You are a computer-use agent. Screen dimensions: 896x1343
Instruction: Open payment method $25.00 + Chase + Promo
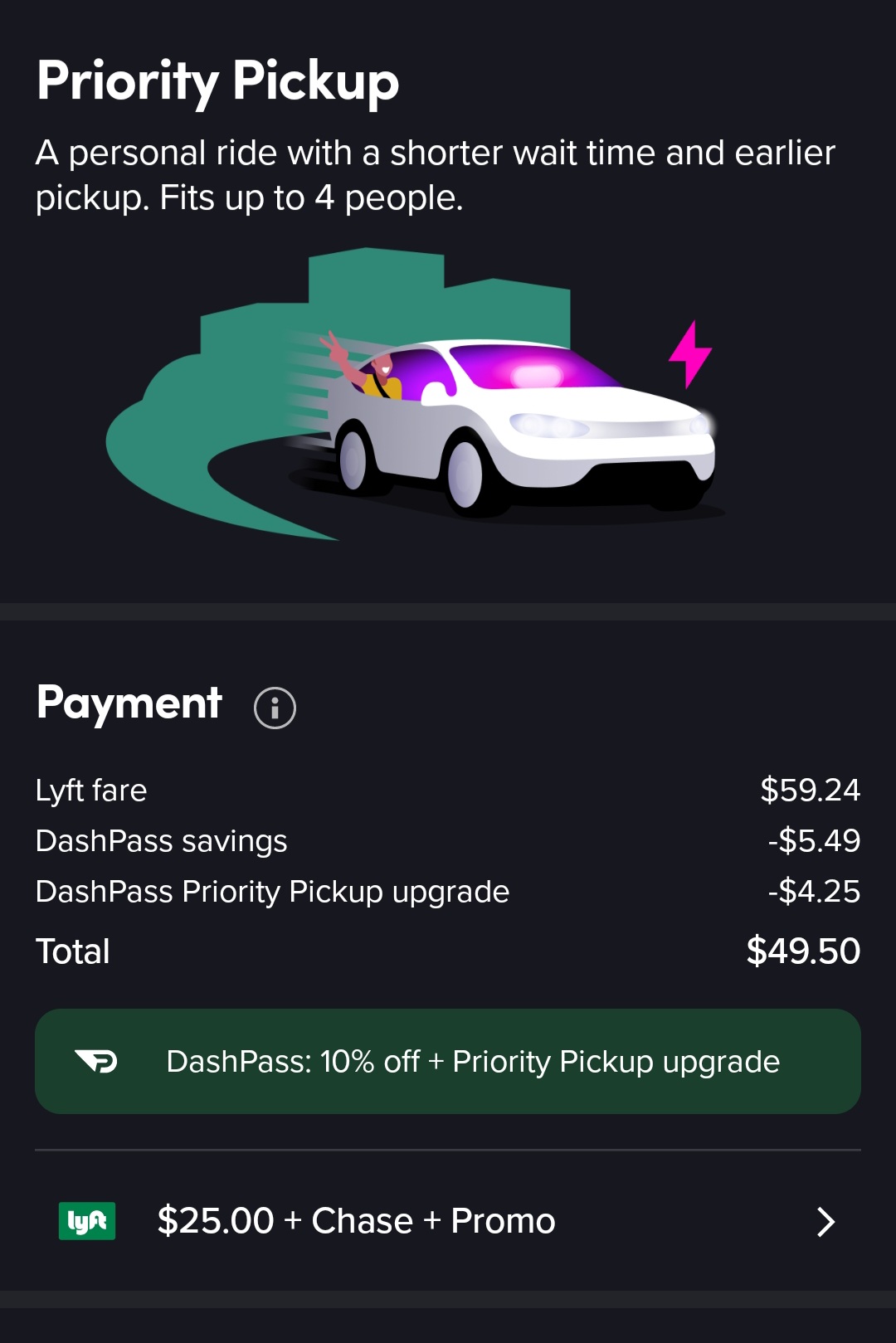click(448, 1221)
